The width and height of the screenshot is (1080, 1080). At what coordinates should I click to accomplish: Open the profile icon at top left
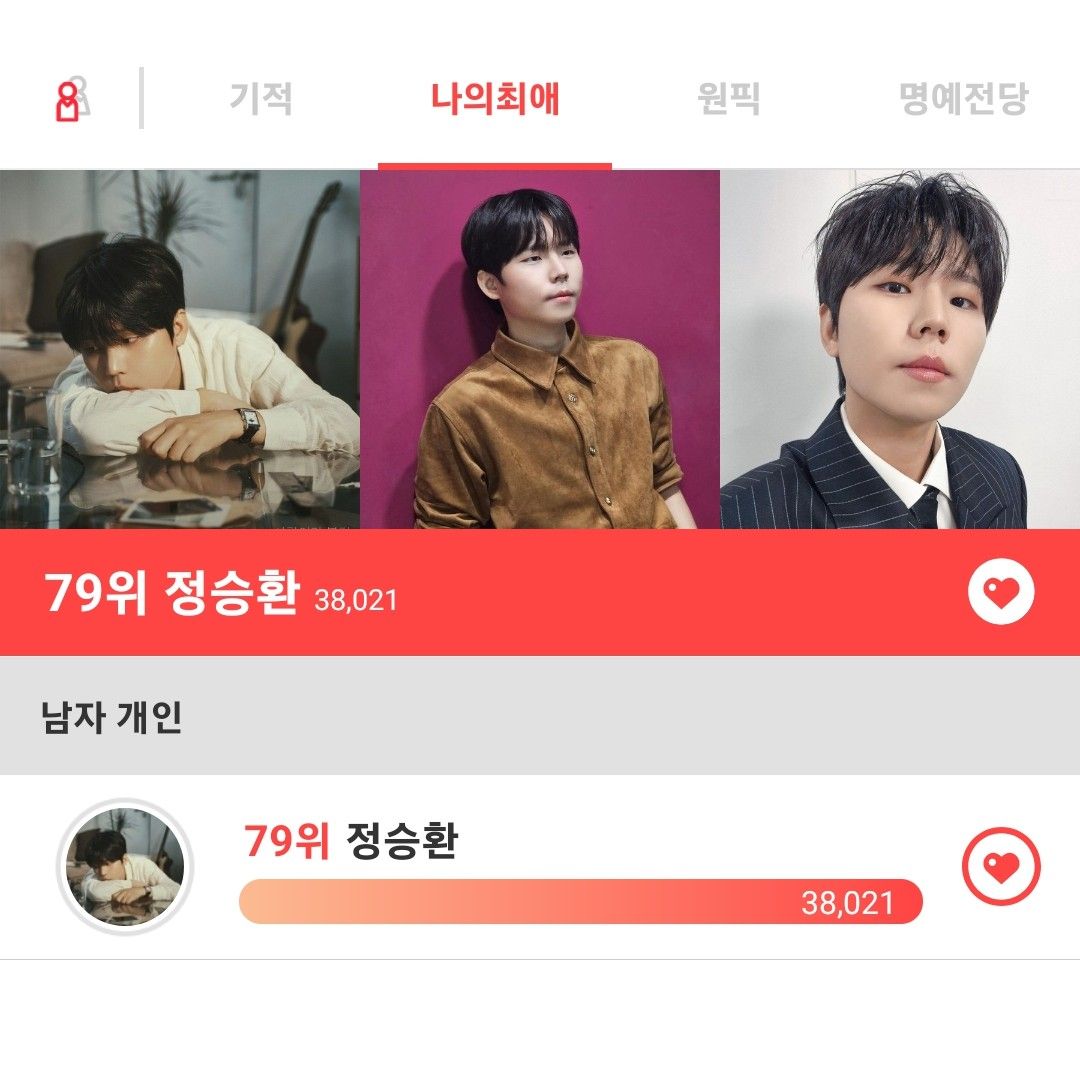click(72, 100)
